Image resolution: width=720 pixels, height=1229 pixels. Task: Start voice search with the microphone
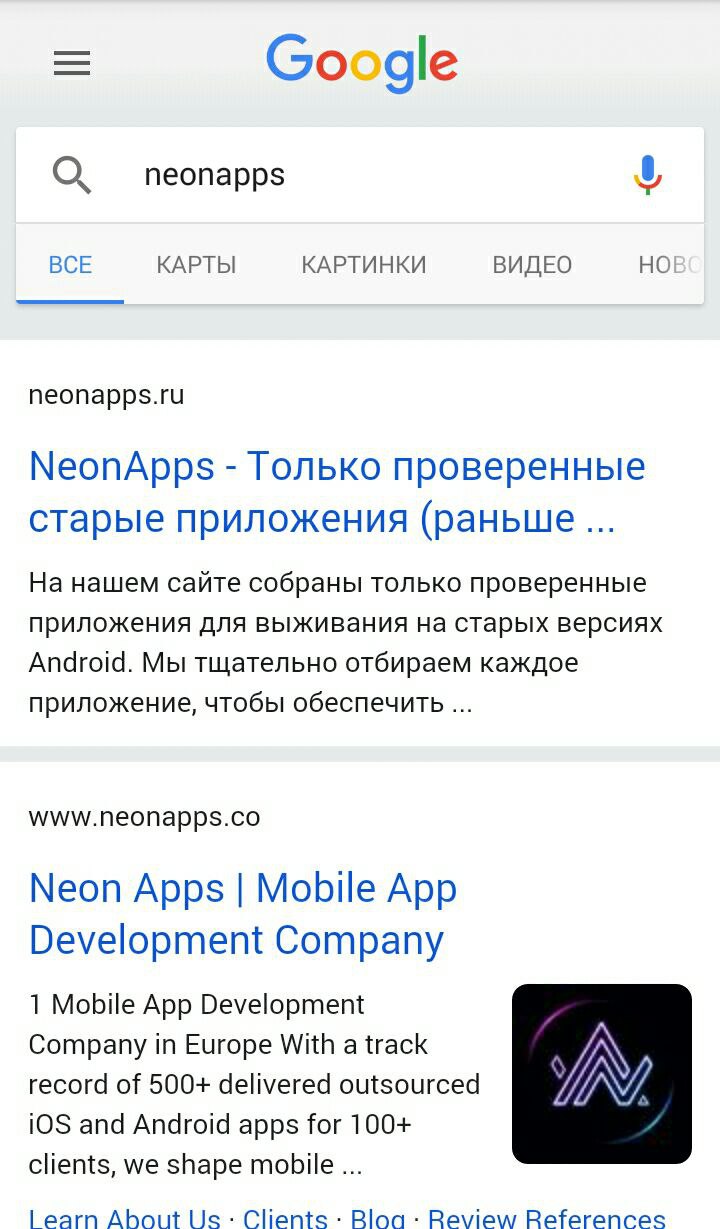[647, 175]
